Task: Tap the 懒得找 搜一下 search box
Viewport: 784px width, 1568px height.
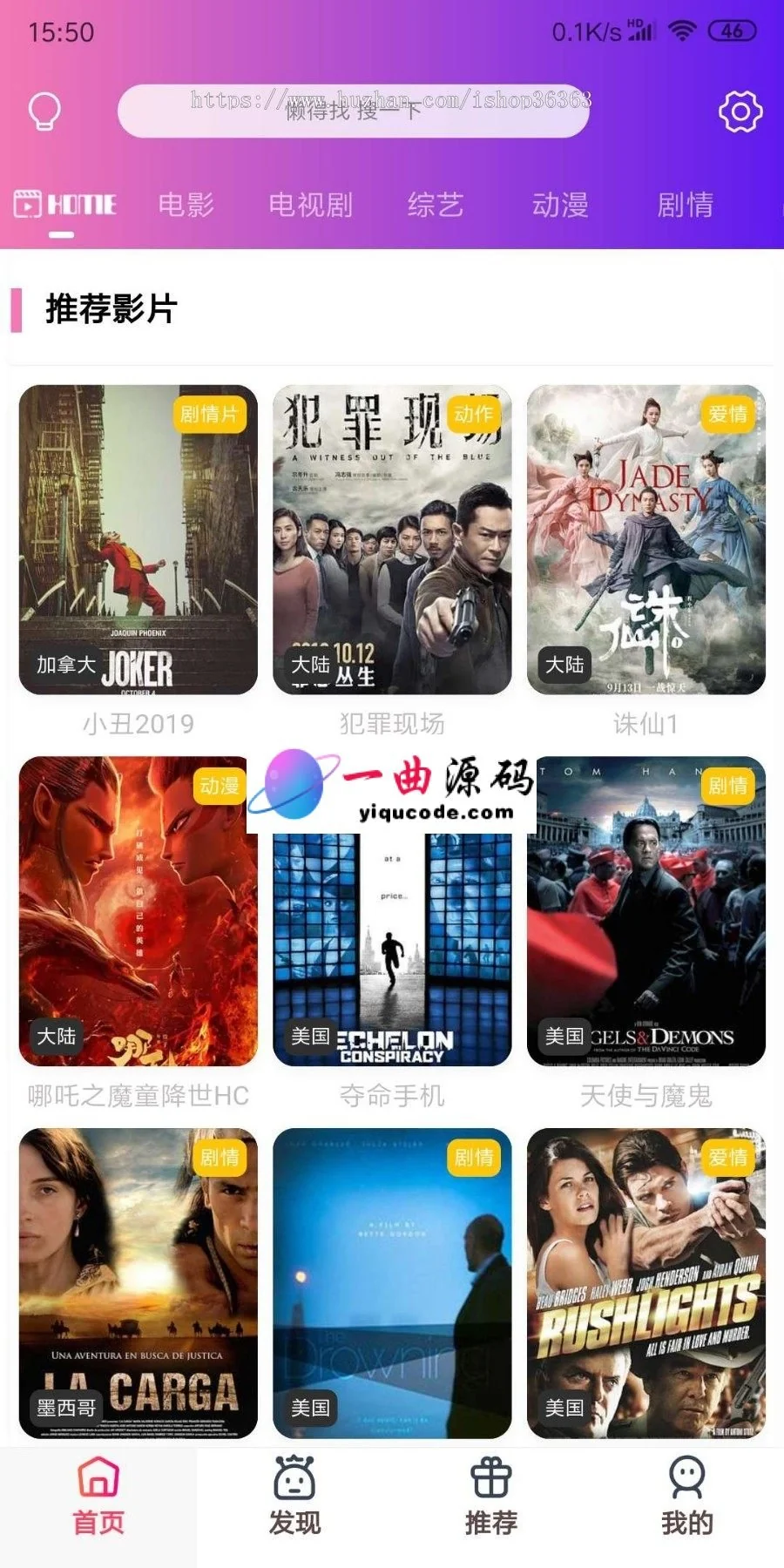Action: tap(353, 111)
